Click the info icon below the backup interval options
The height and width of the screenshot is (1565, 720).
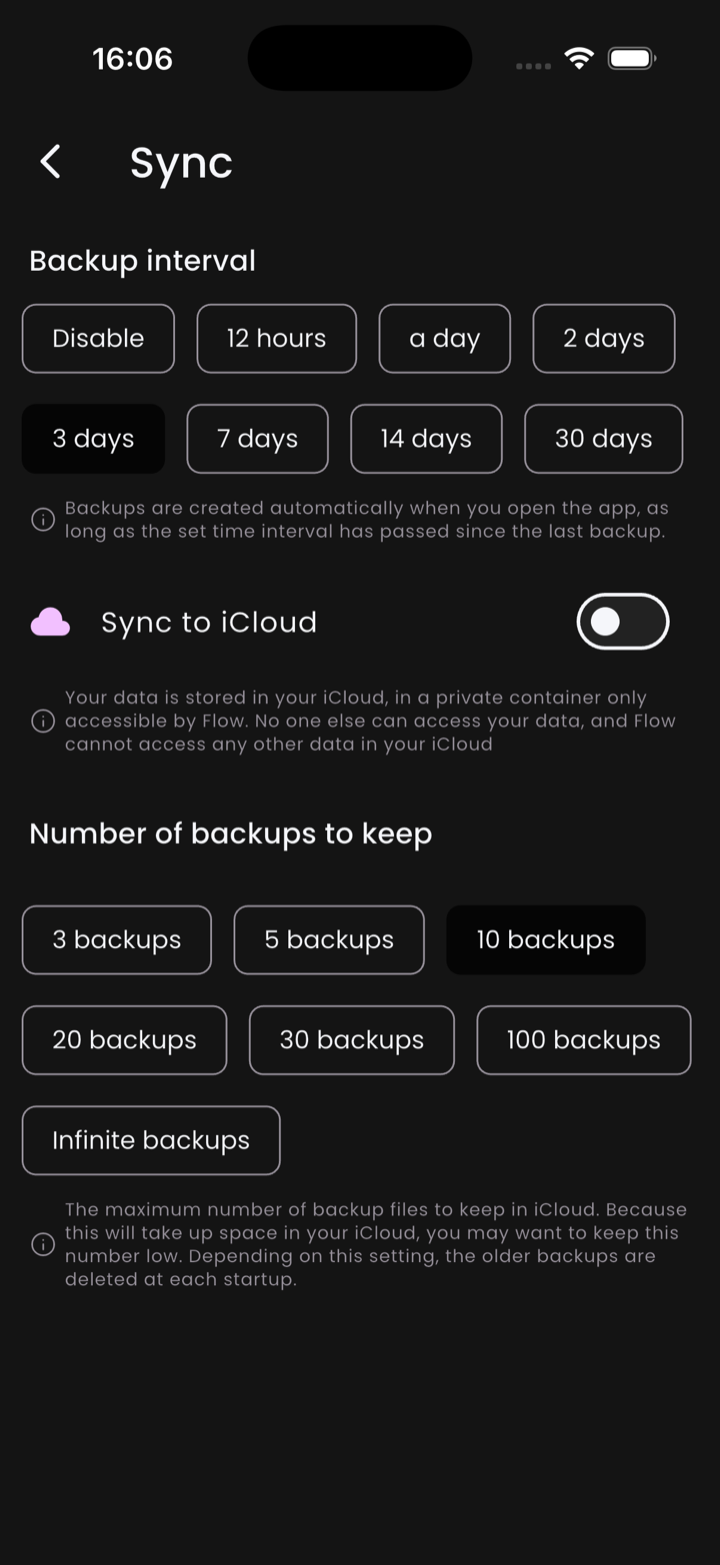point(42,520)
